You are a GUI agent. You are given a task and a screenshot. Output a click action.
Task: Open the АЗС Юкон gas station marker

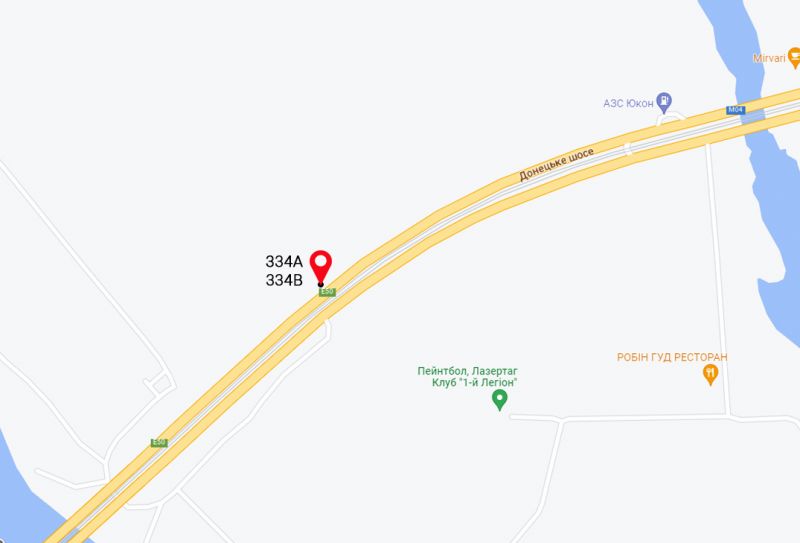[x=665, y=101]
